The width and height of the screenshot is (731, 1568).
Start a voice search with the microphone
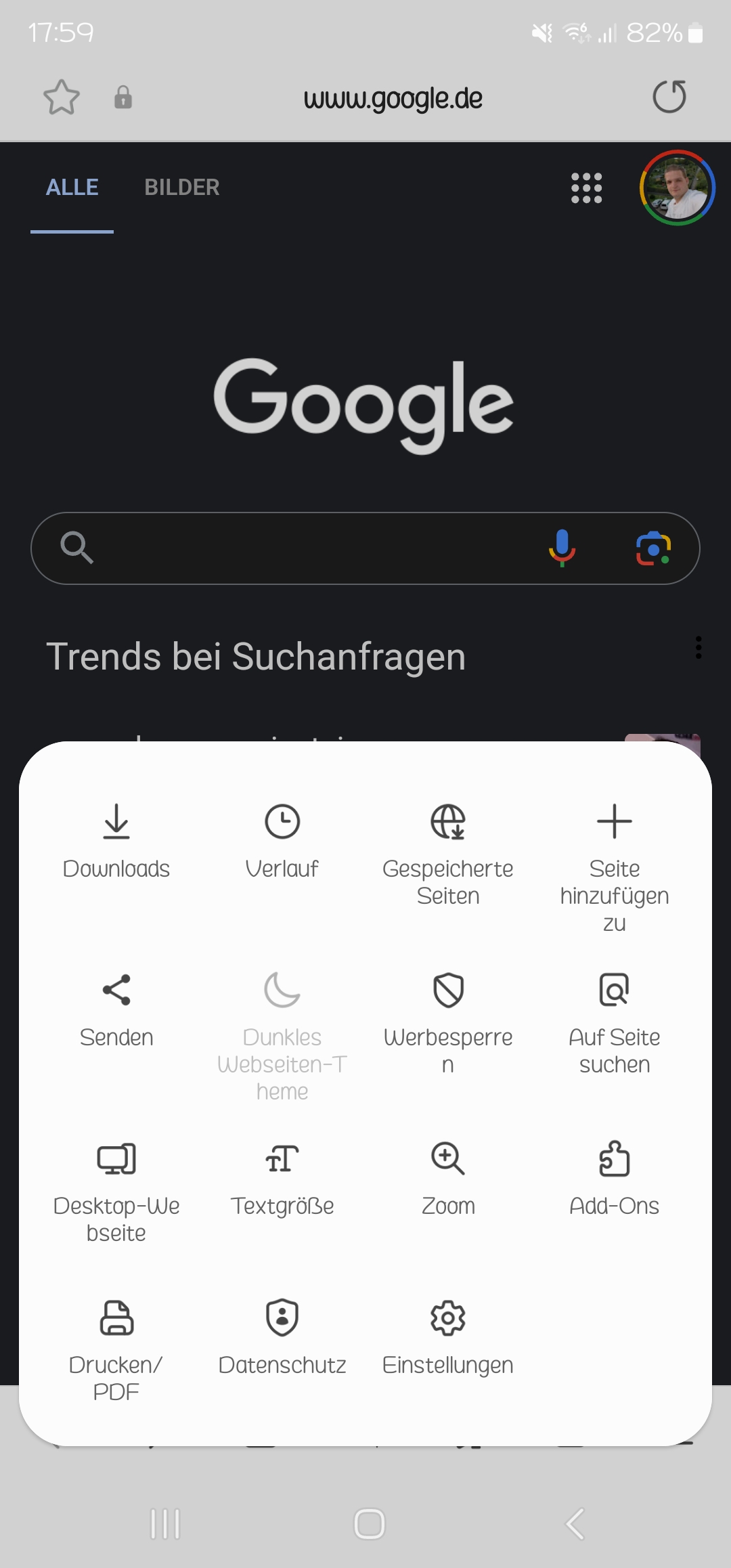(x=562, y=548)
